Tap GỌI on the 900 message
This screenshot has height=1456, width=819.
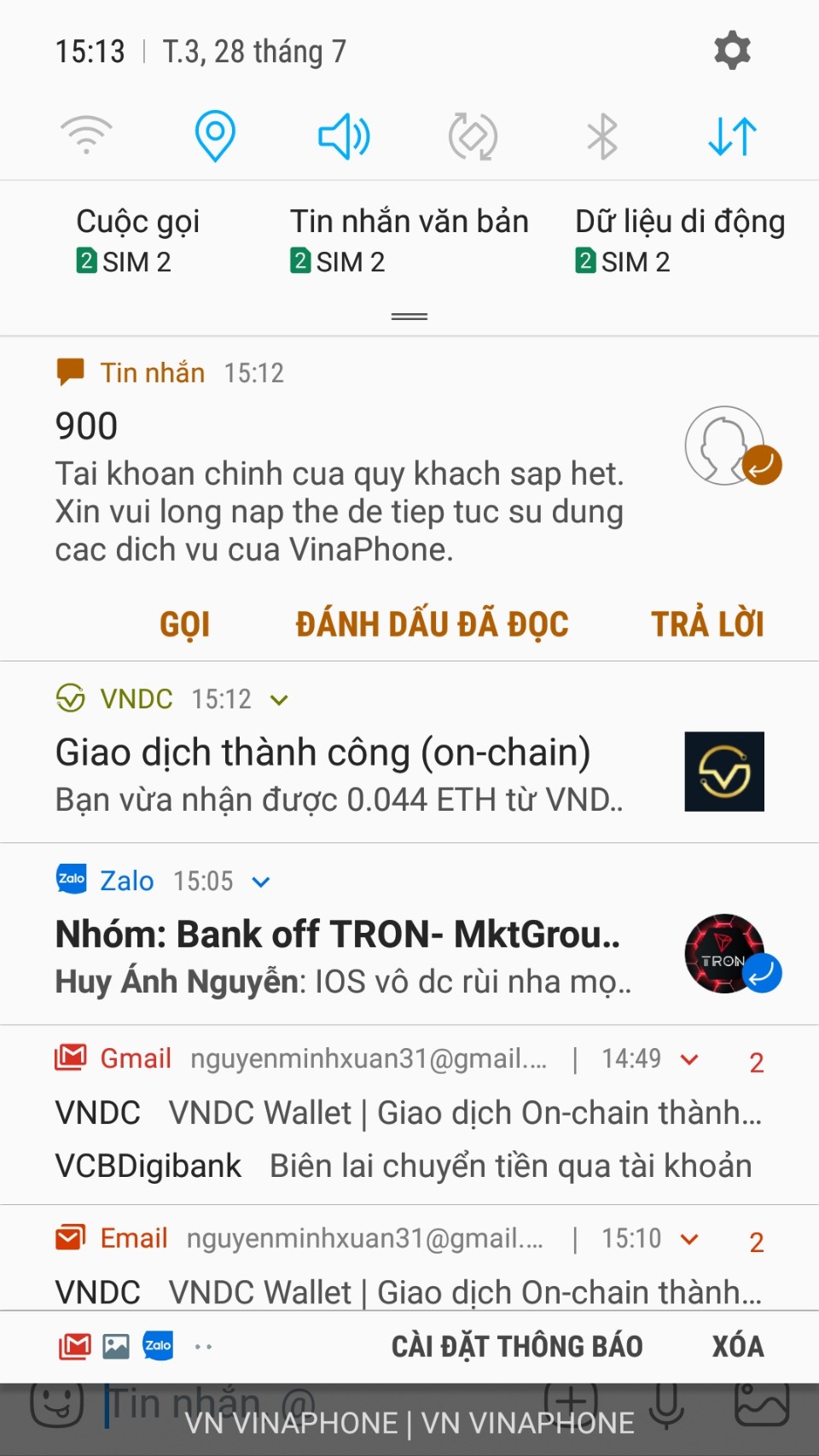(185, 624)
